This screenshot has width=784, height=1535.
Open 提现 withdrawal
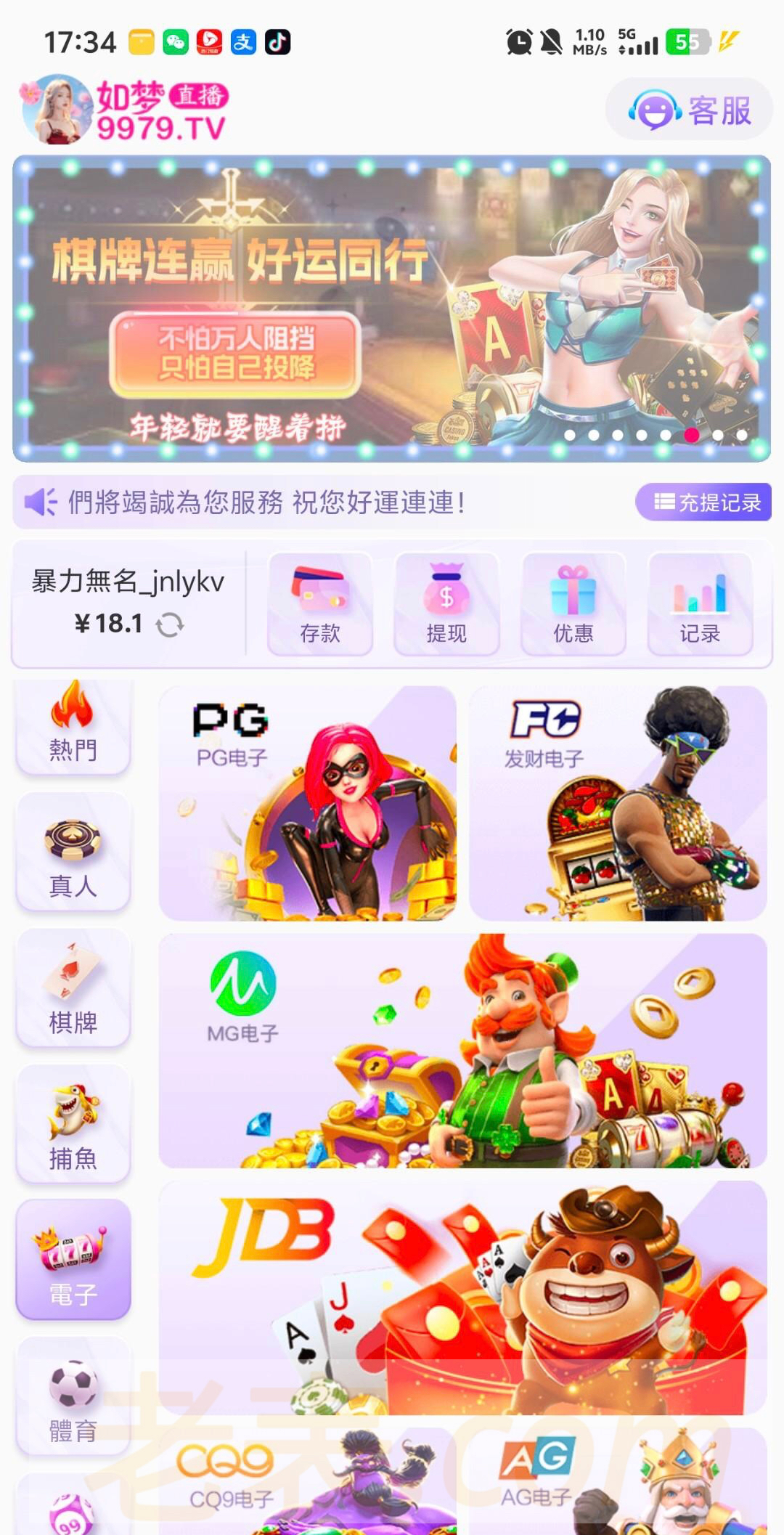(446, 604)
